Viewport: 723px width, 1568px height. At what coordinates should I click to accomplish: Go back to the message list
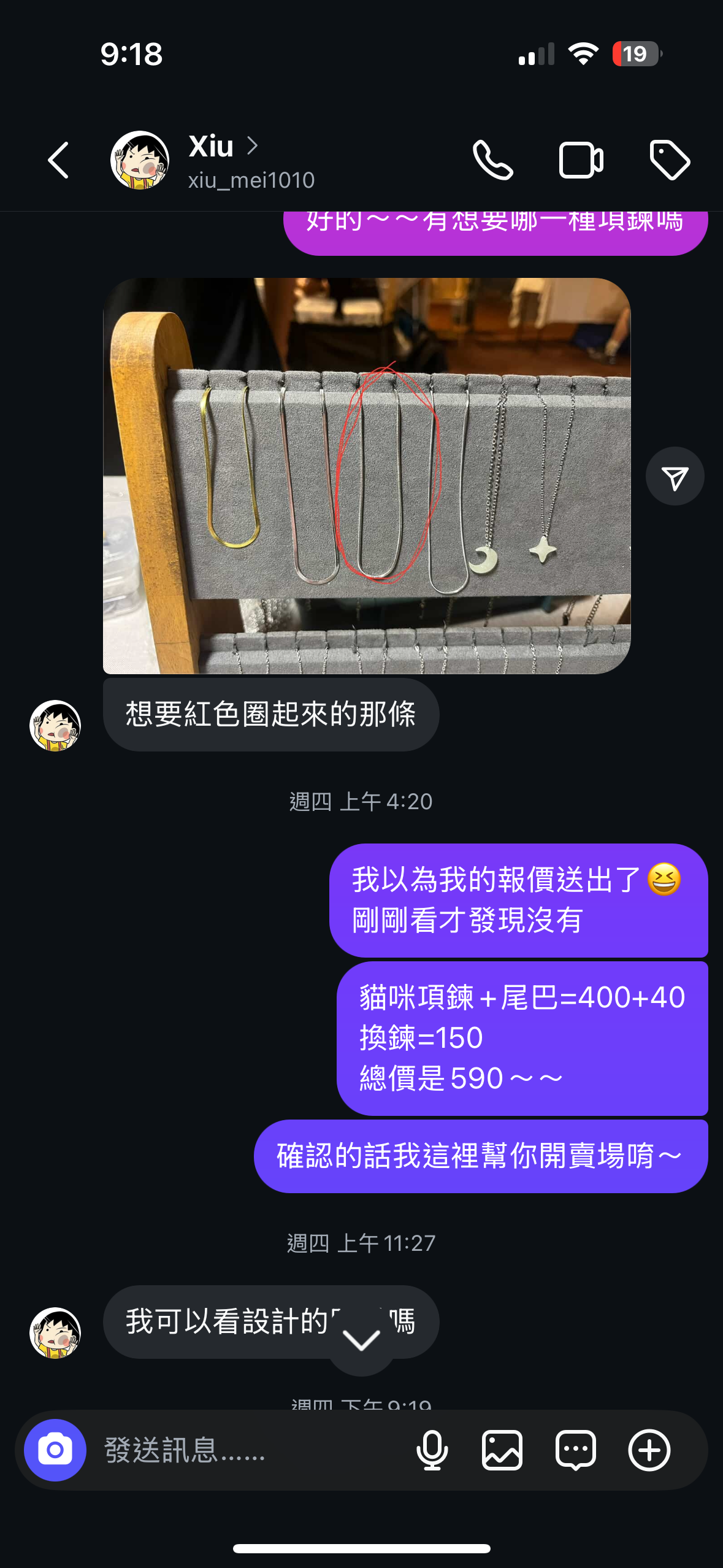pos(58,161)
